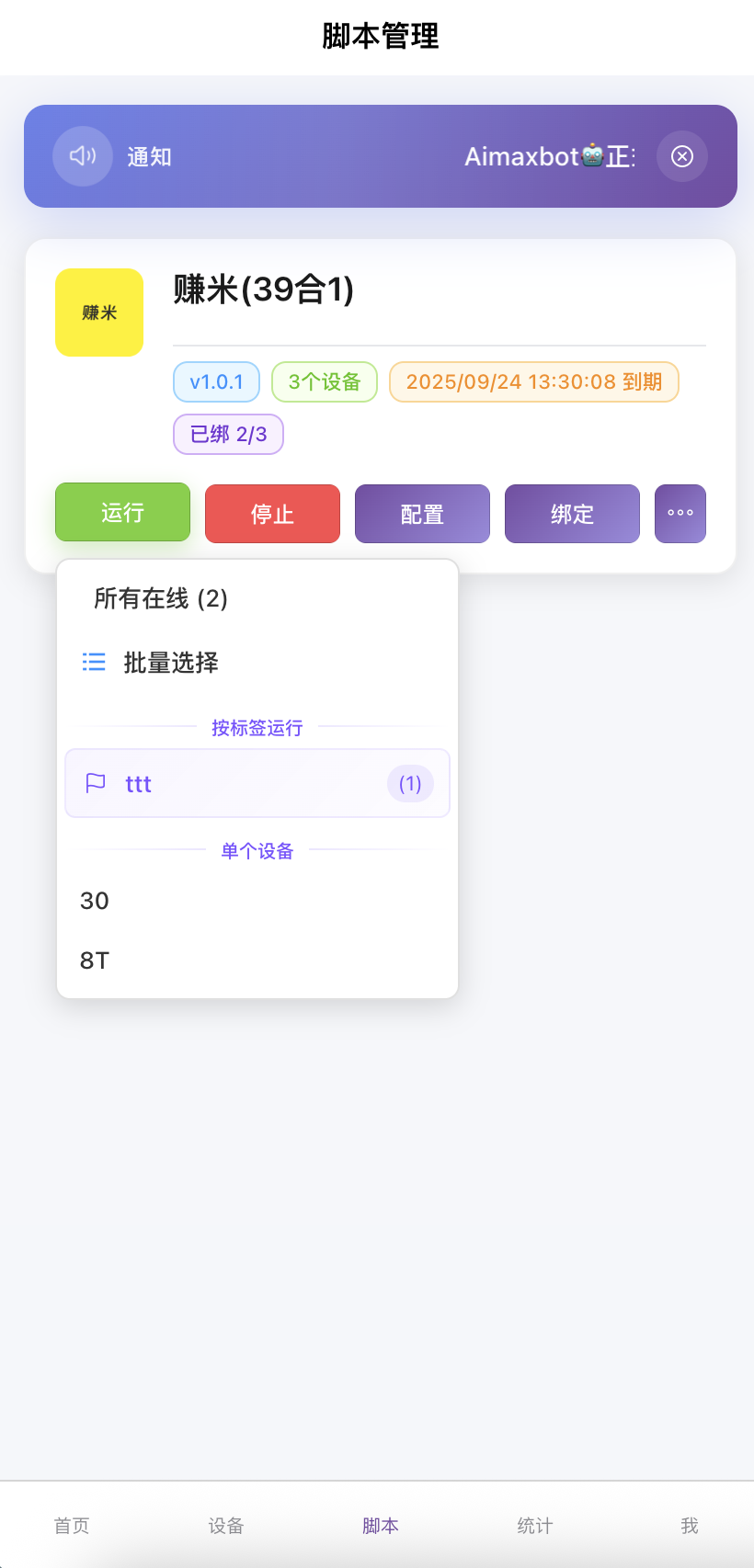Image resolution: width=754 pixels, height=1568 pixels.
Task: Open 配置 for the script
Action: pyautogui.click(x=422, y=514)
